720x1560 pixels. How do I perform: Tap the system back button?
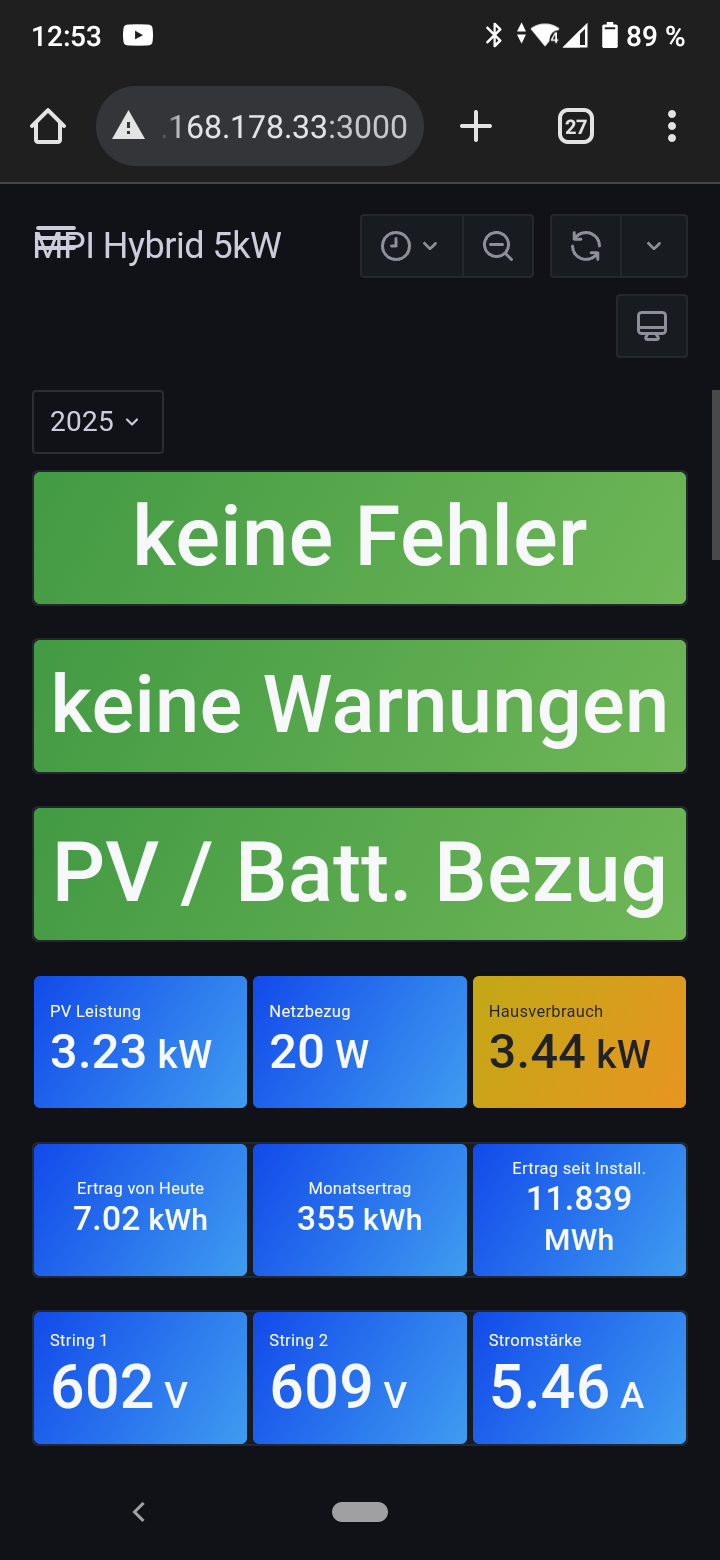pos(139,1512)
